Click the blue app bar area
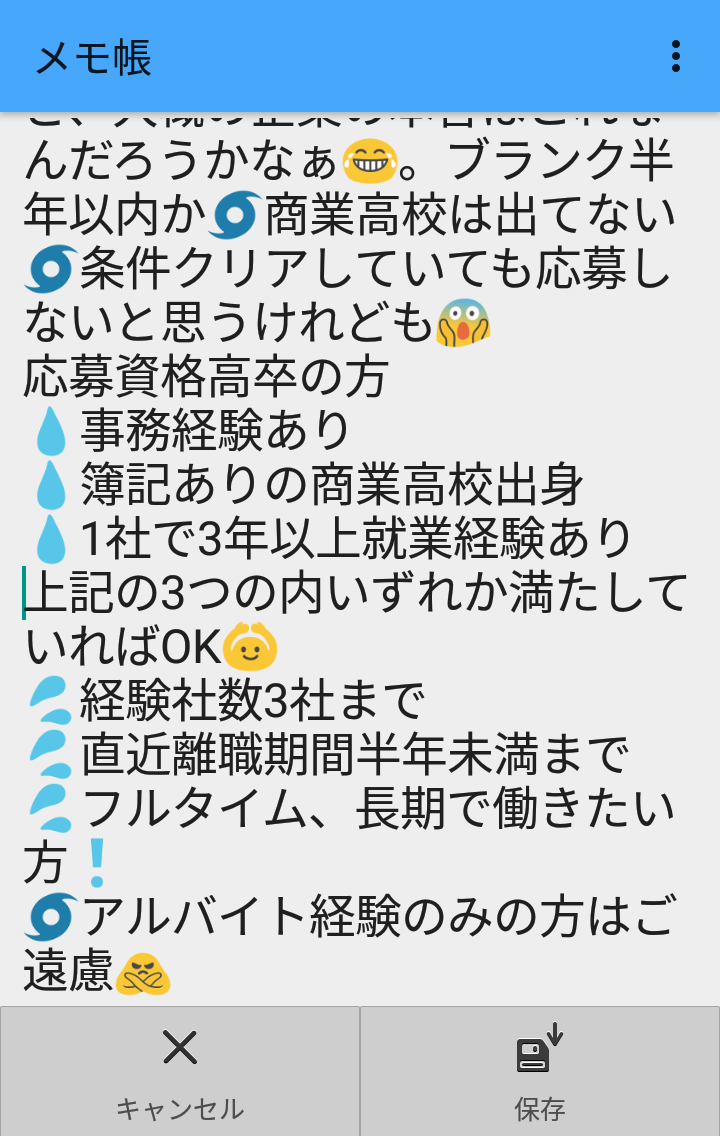Viewport: 720px width, 1136px height. (400, 57)
